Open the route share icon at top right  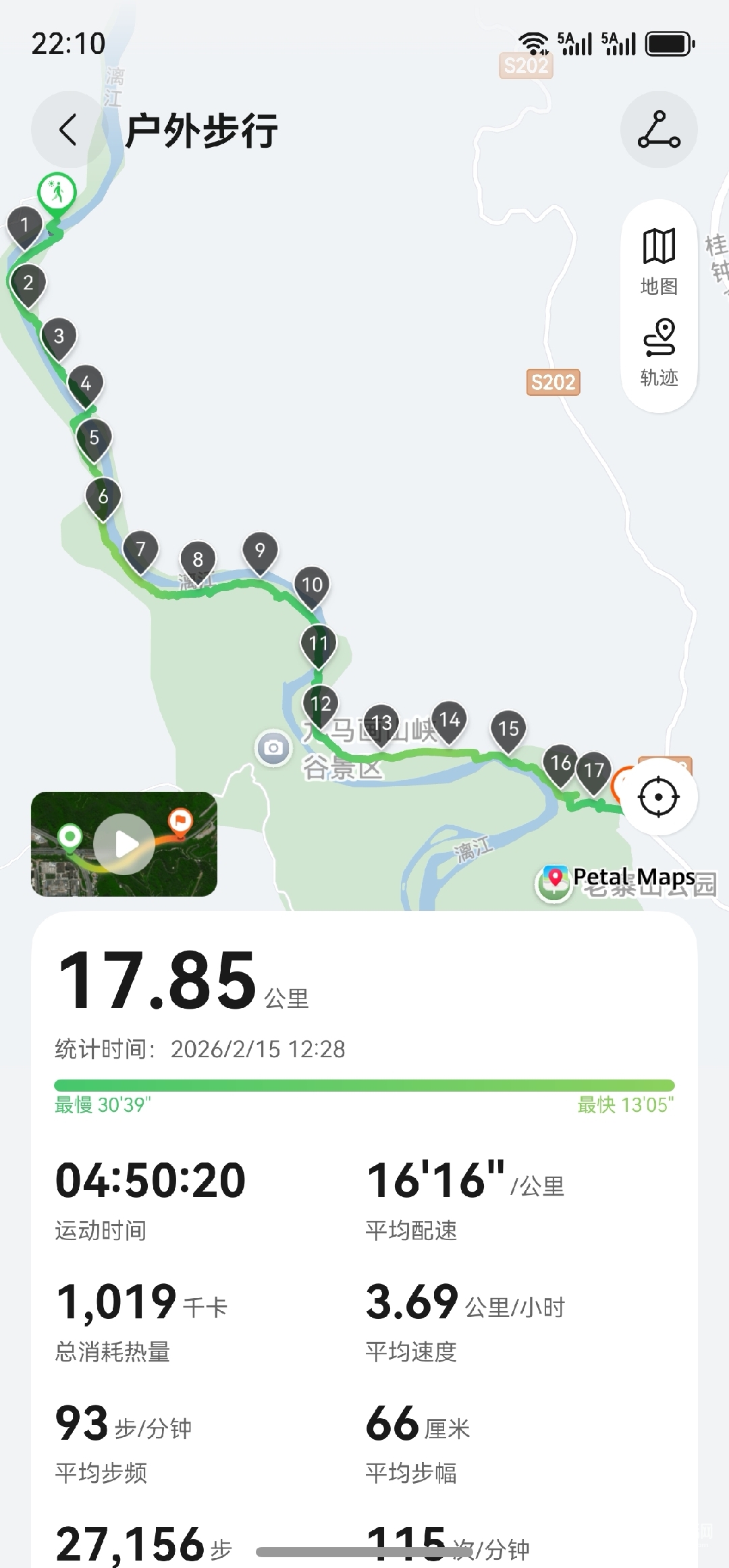pyautogui.click(x=659, y=130)
